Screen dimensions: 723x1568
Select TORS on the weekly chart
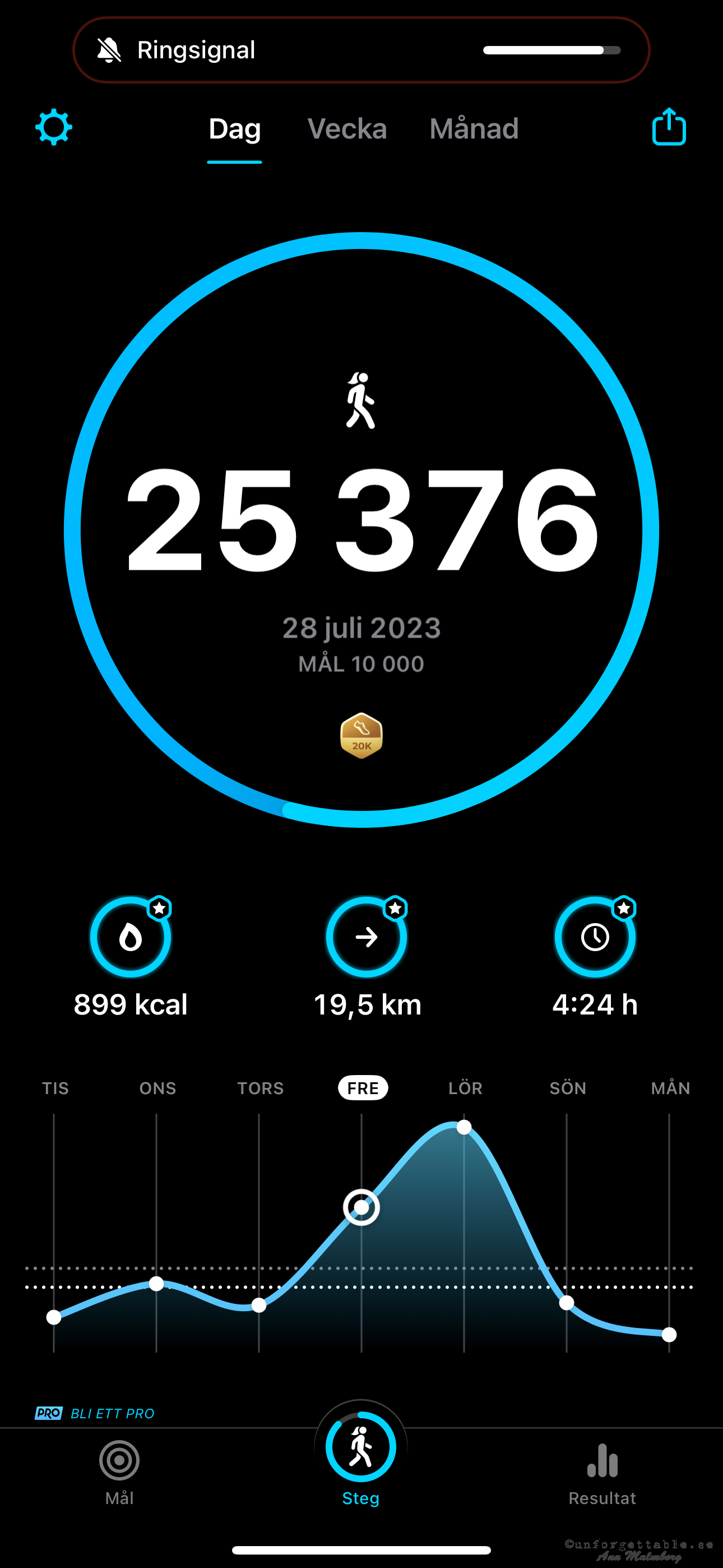260,1088
